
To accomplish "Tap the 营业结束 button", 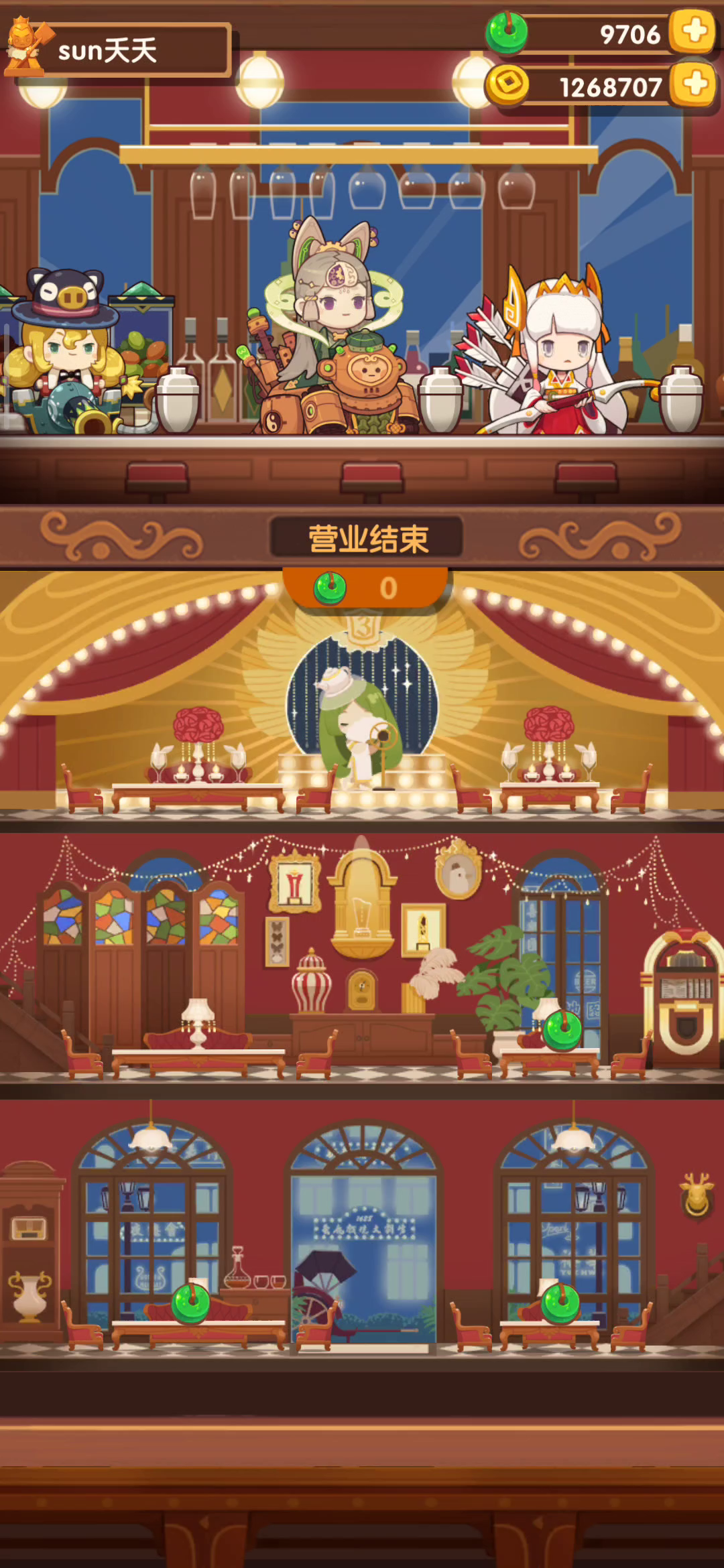I will pos(367,538).
